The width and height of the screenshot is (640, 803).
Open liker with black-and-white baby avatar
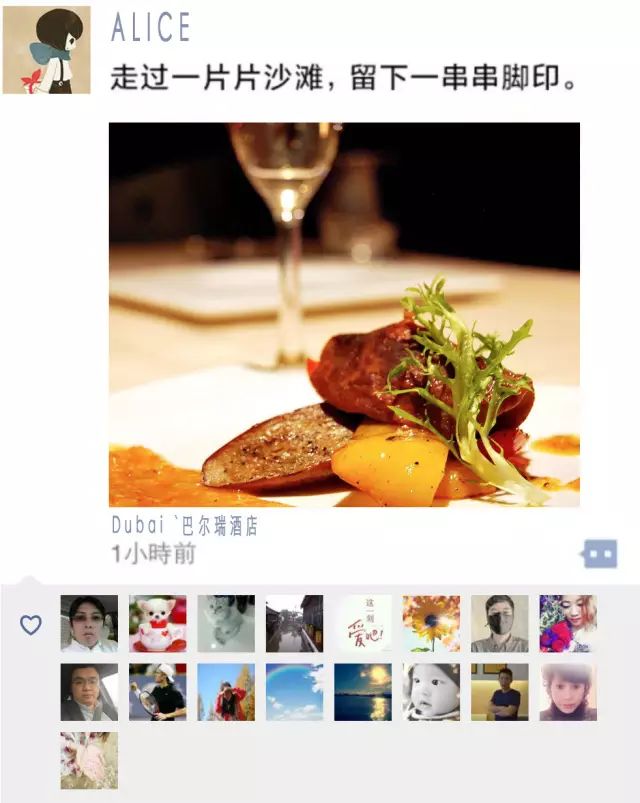pyautogui.click(x=431, y=692)
